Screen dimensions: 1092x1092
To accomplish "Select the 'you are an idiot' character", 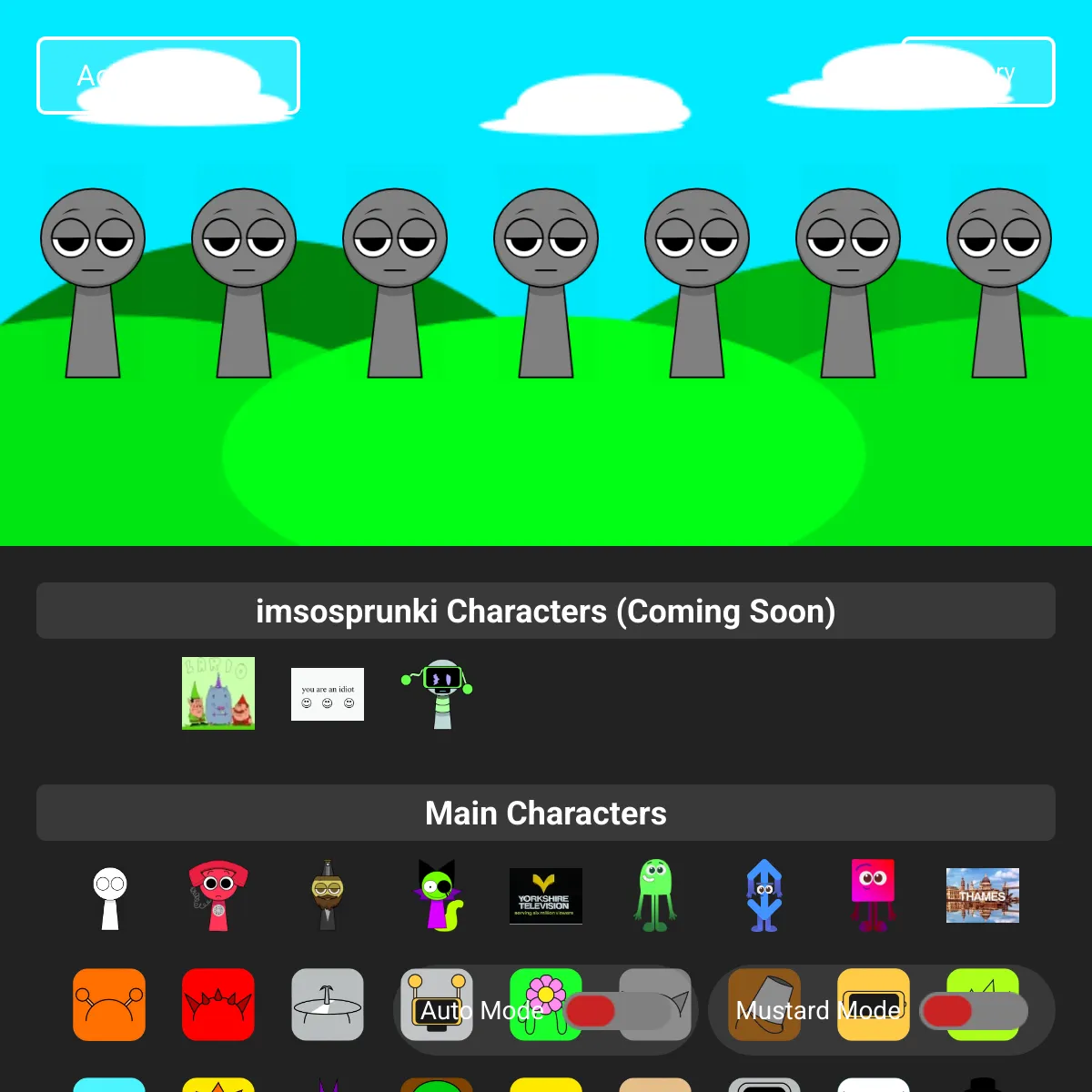I will point(328,694).
